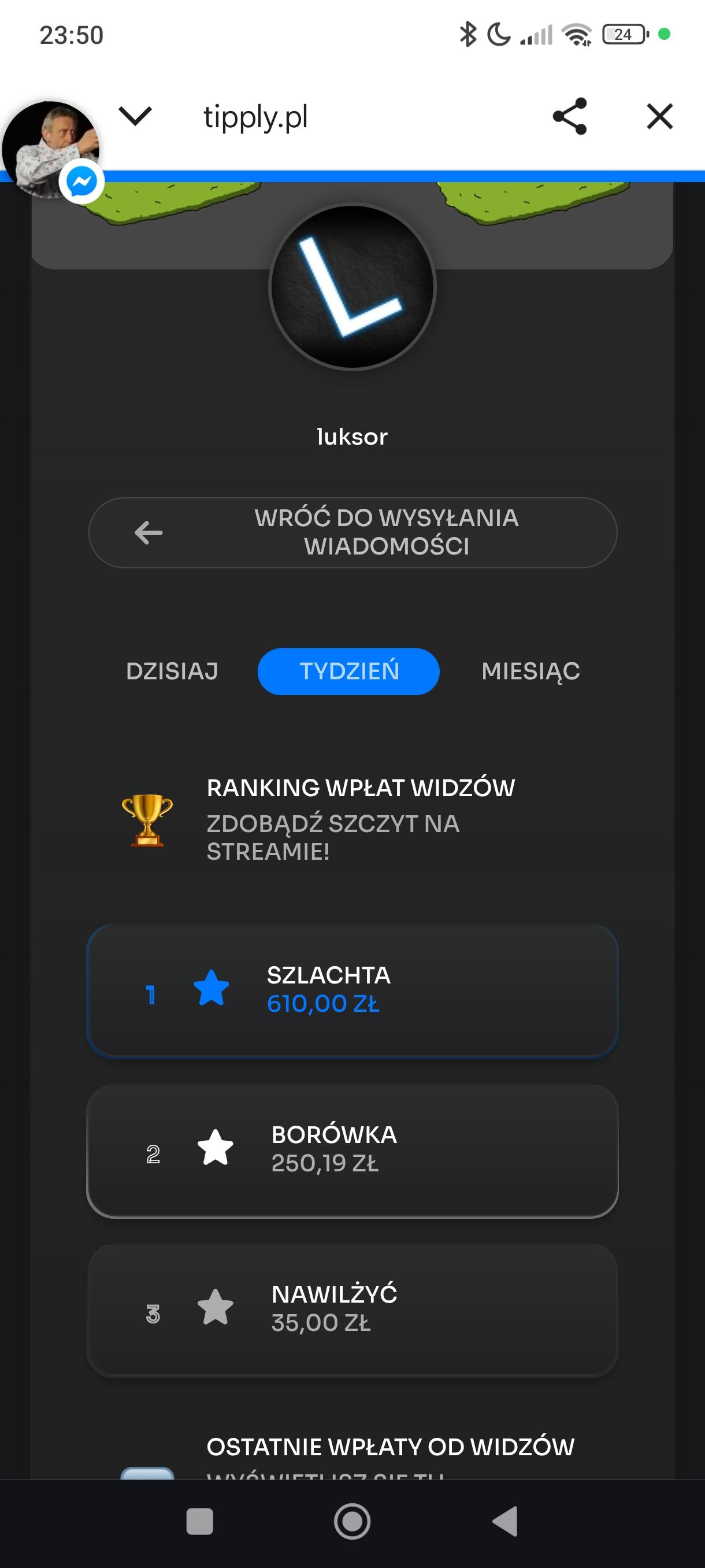The width and height of the screenshot is (705, 1568).
Task: Close the in-app browser
Action: tap(659, 116)
